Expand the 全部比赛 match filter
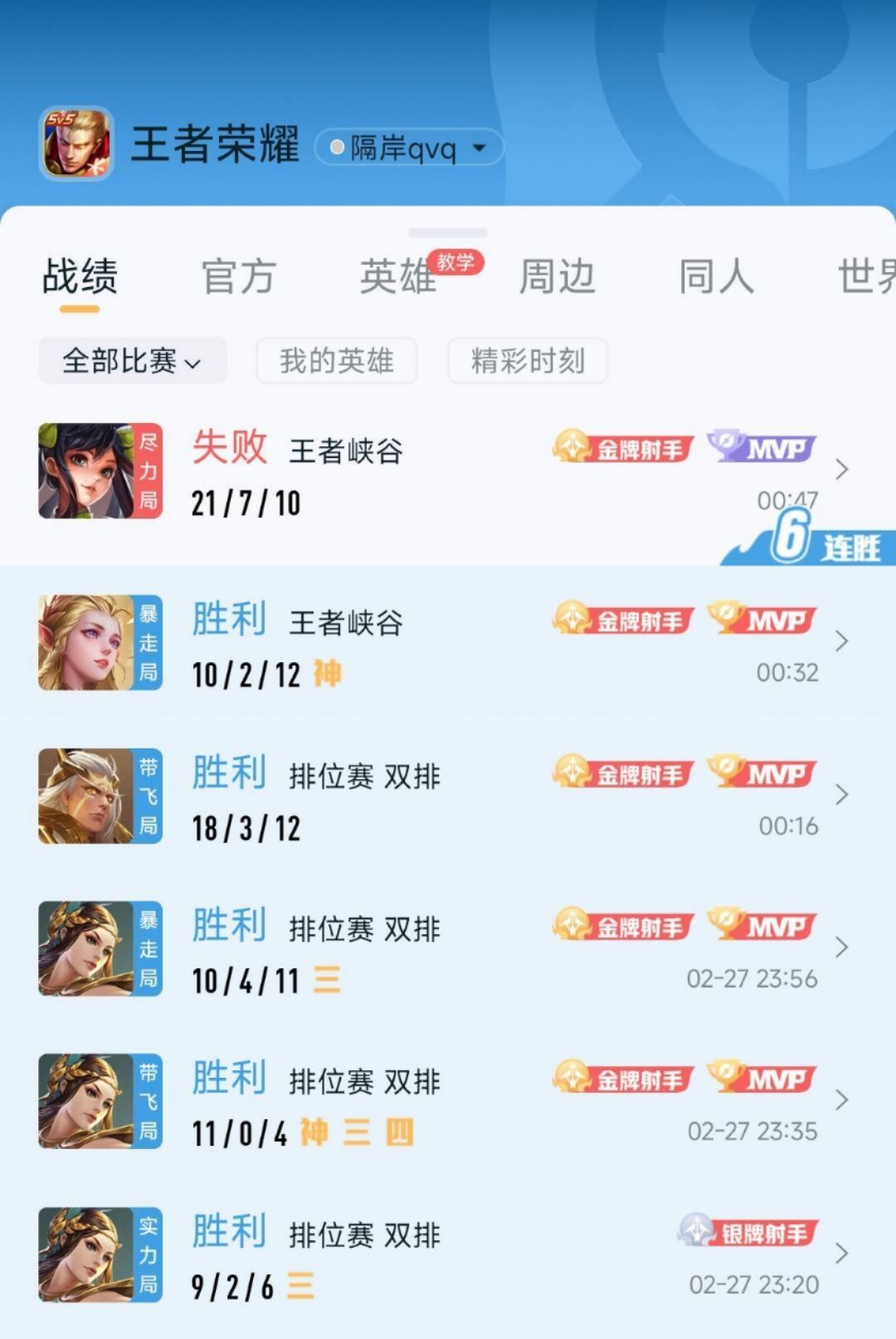Viewport: 896px width, 1339px height. click(132, 361)
